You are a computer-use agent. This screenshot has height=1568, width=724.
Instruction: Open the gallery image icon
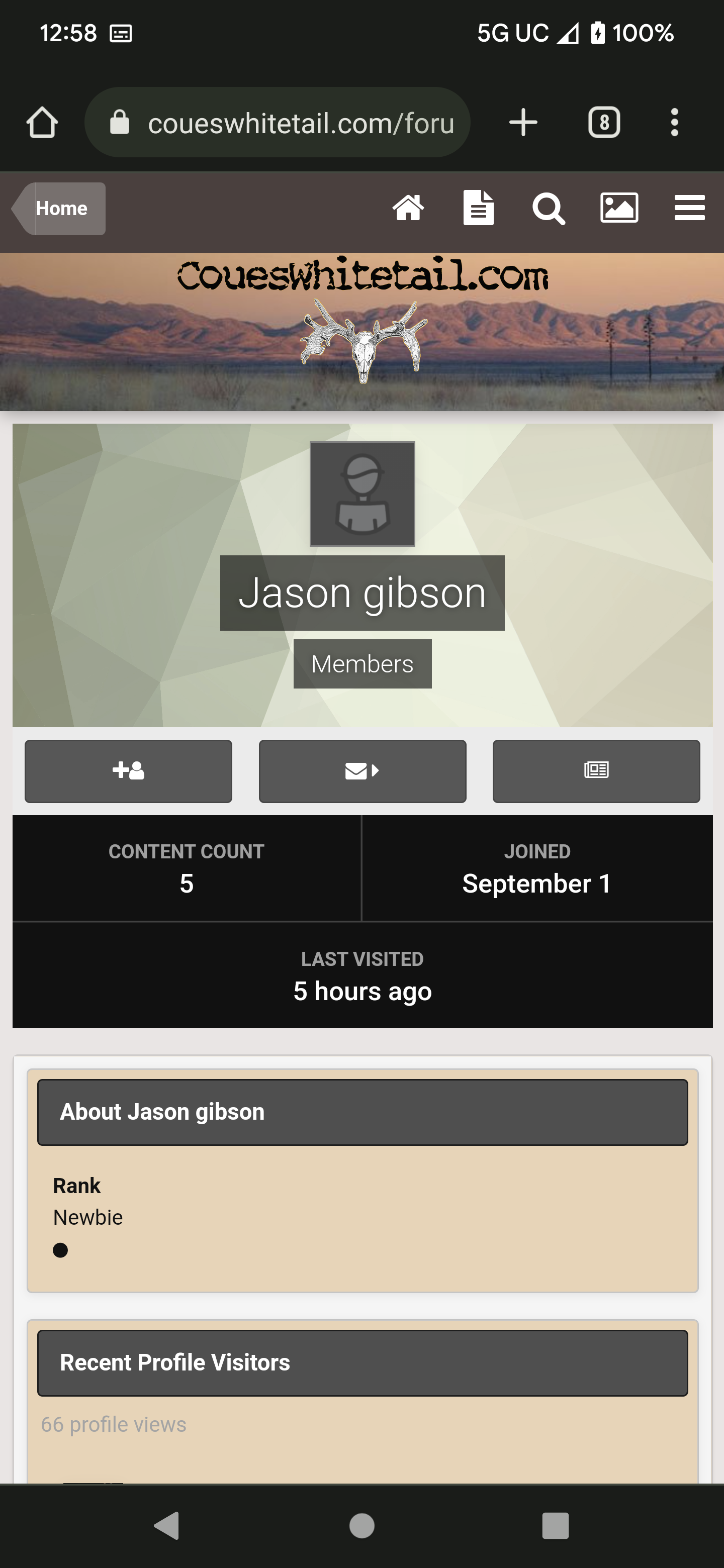point(619,208)
